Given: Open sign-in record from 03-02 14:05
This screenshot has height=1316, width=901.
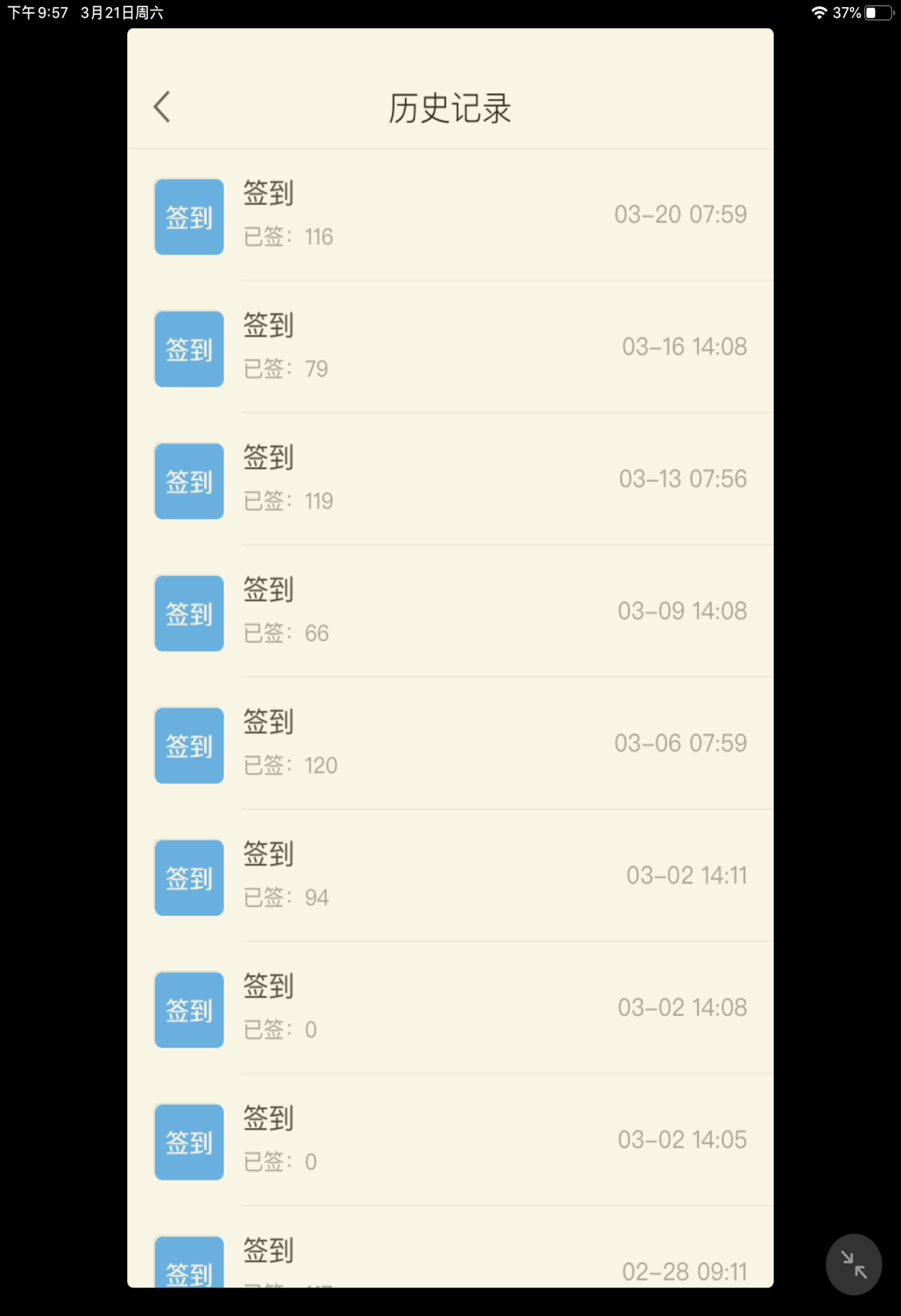Looking at the screenshot, I should [449, 1141].
